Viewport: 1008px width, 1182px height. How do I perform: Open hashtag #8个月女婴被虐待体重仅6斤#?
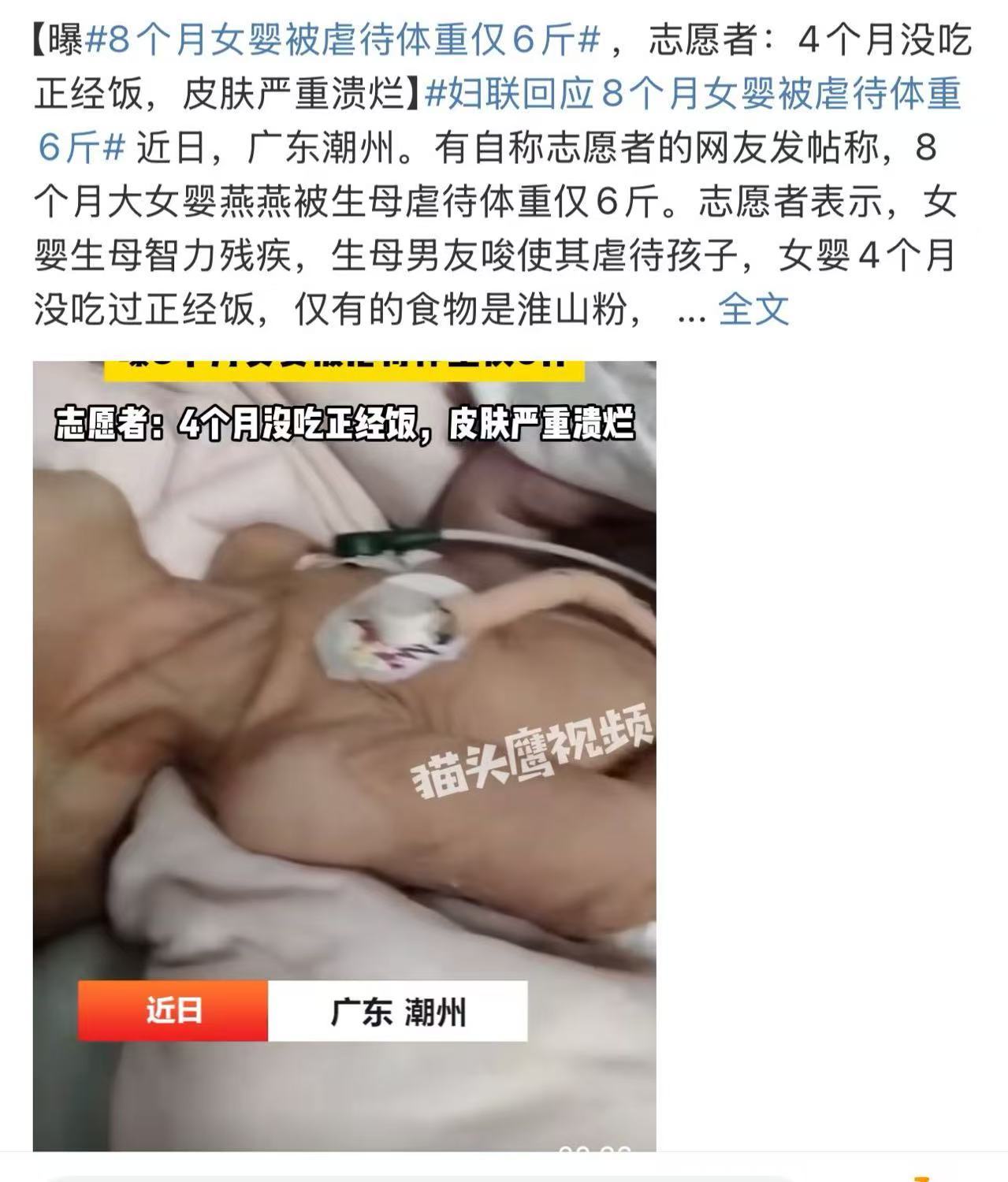pyautogui.click(x=341, y=39)
